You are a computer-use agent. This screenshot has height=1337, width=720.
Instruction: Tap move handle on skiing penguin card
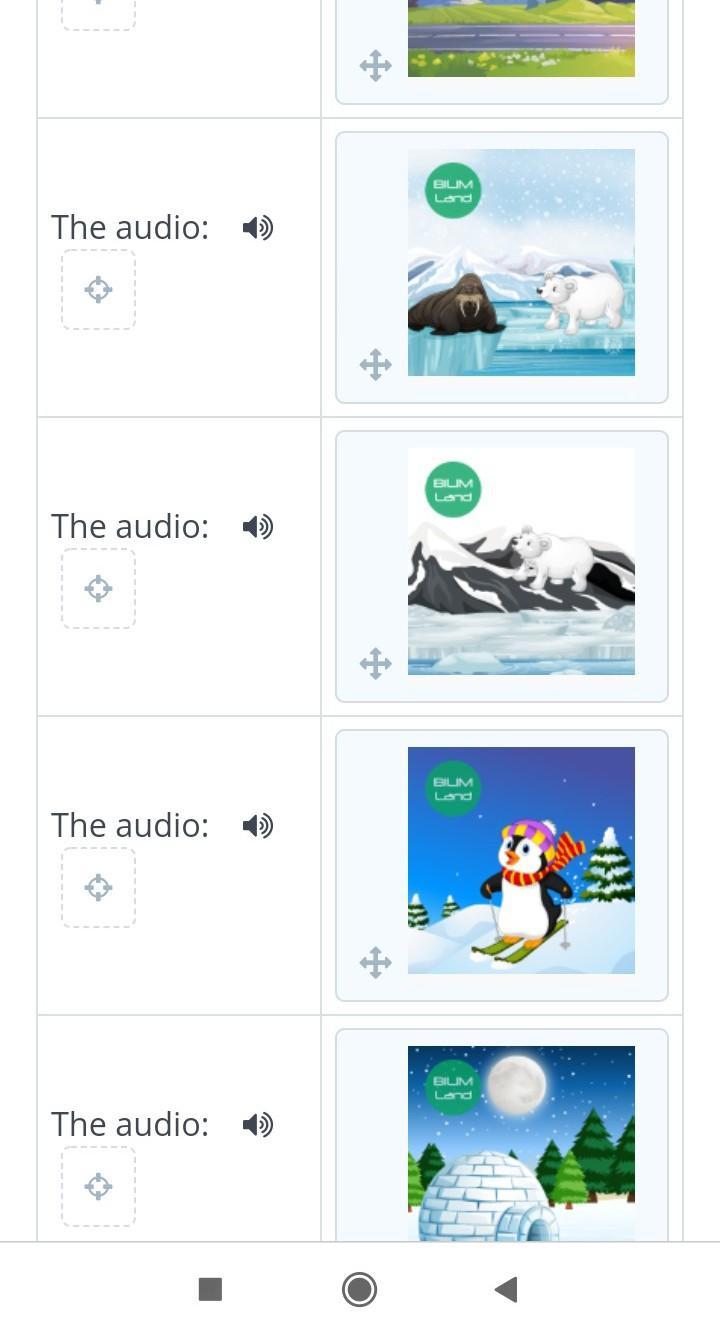tap(376, 963)
